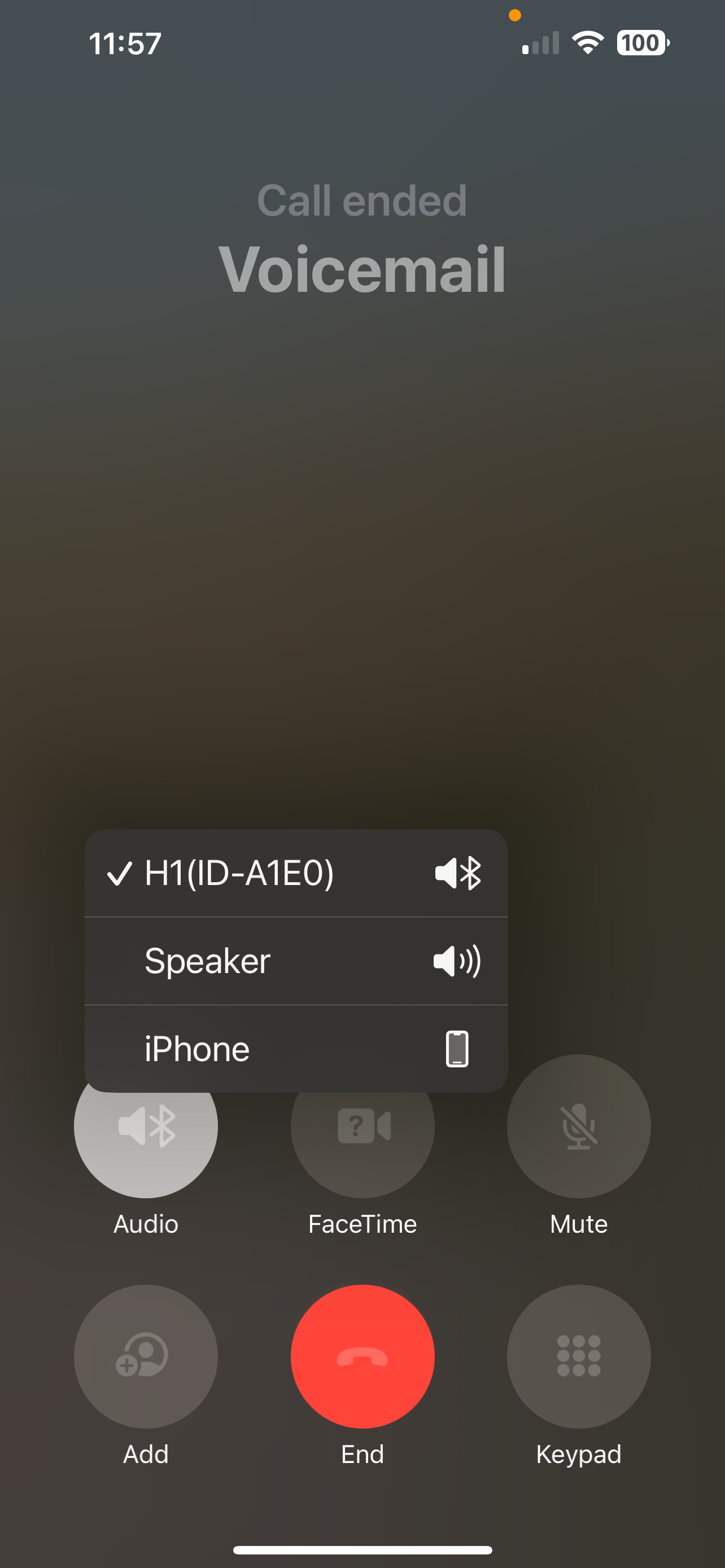This screenshot has height=1568, width=725.
Task: Start a FaceTime video call
Action: [x=362, y=1126]
